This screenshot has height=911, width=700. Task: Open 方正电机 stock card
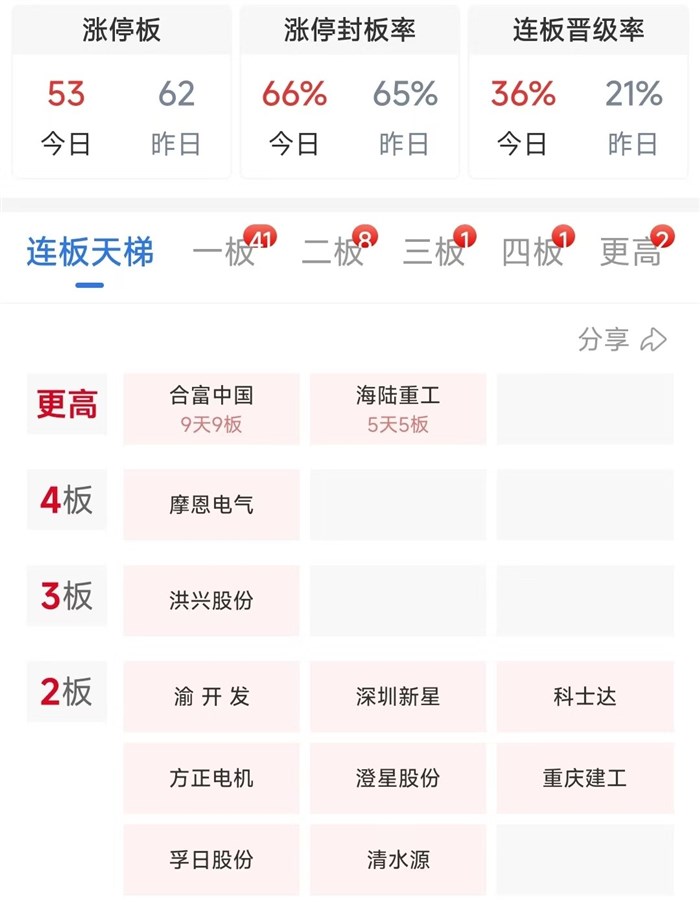(211, 778)
